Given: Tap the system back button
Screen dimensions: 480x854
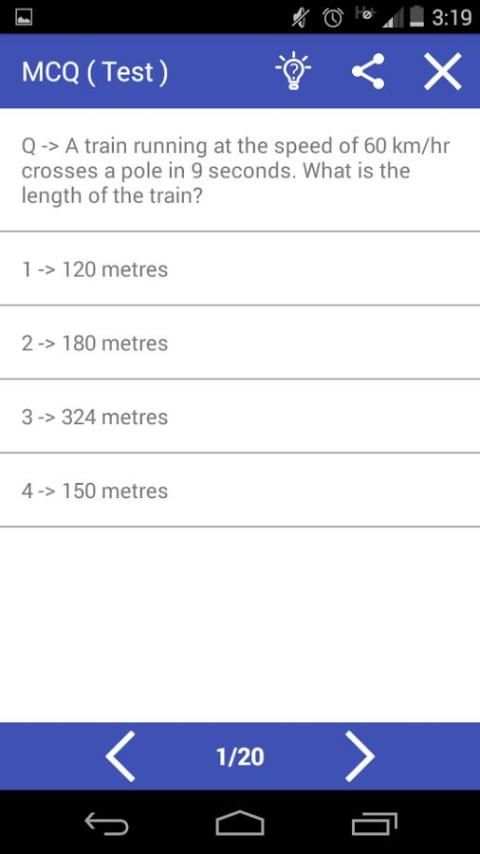Looking at the screenshot, I should (x=107, y=824).
